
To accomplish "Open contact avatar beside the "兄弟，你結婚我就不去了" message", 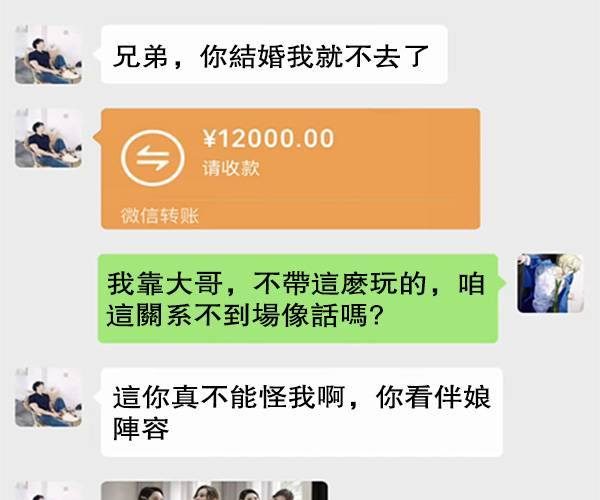I will click(48, 54).
